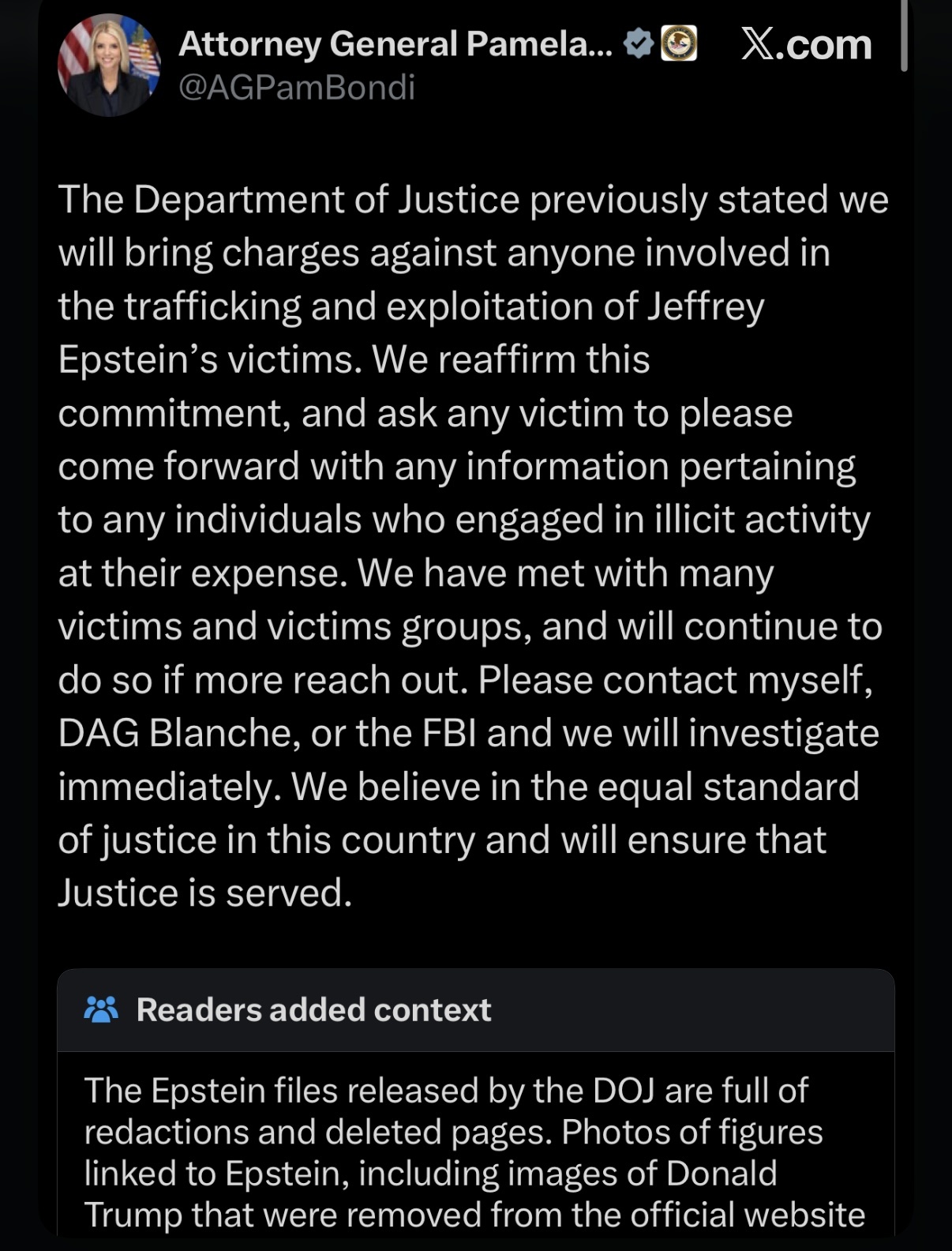
Task: Open the Attorney General Pamela account name
Action: tap(395, 44)
